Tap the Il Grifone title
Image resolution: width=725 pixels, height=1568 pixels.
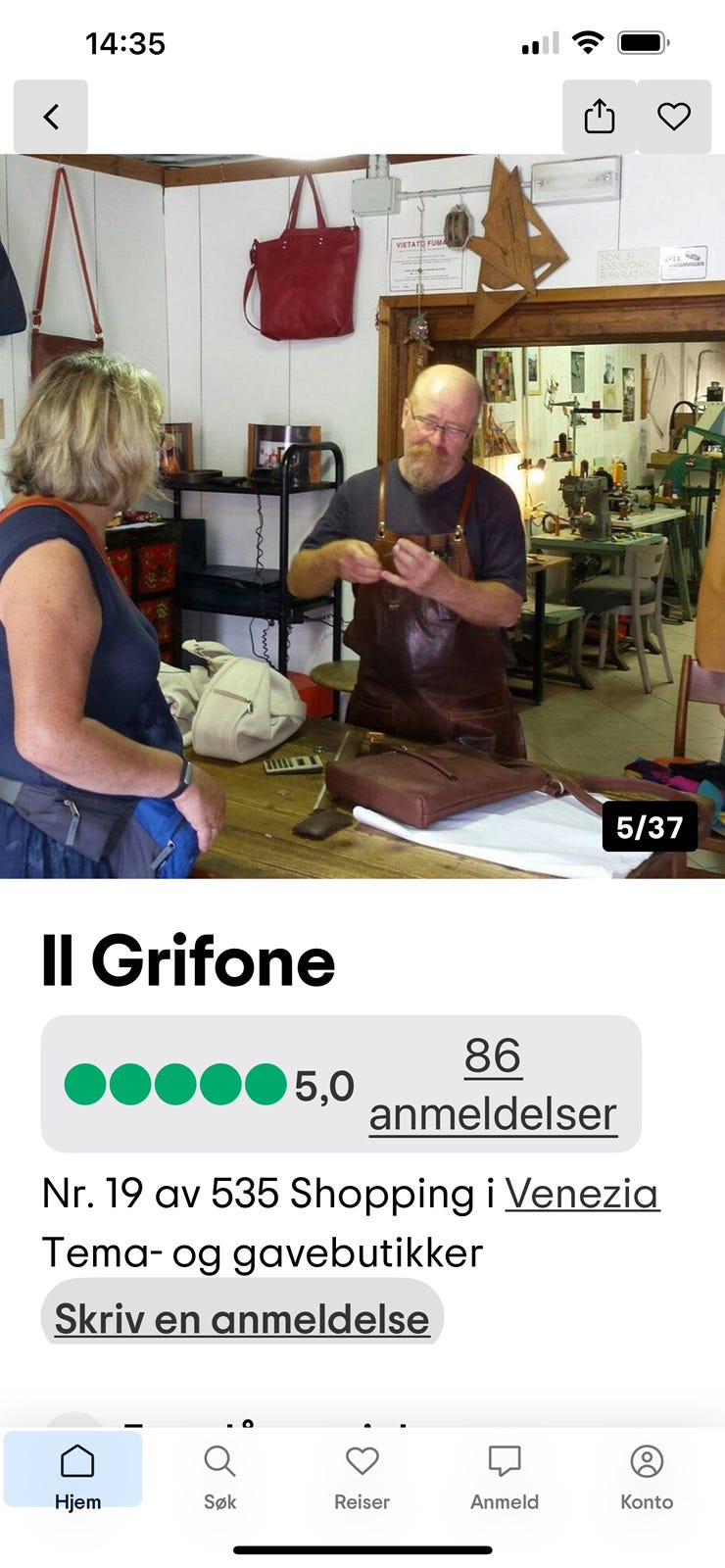[186, 960]
